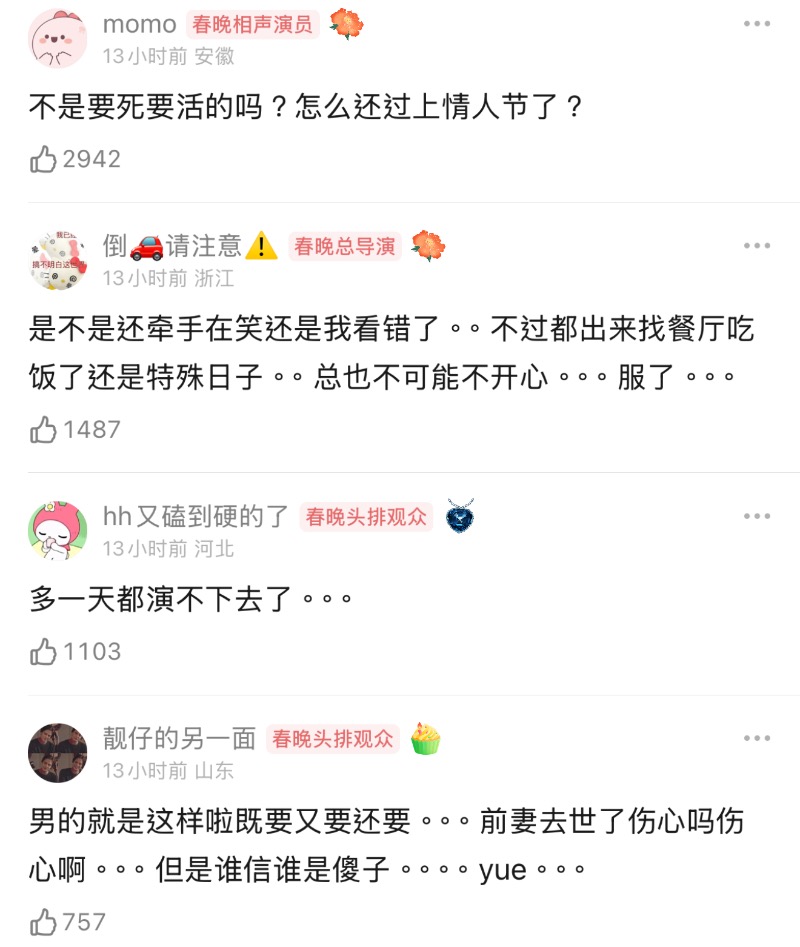Tap the username 靓仔的另一面
Screen dimensions: 800x947
(x=180, y=739)
